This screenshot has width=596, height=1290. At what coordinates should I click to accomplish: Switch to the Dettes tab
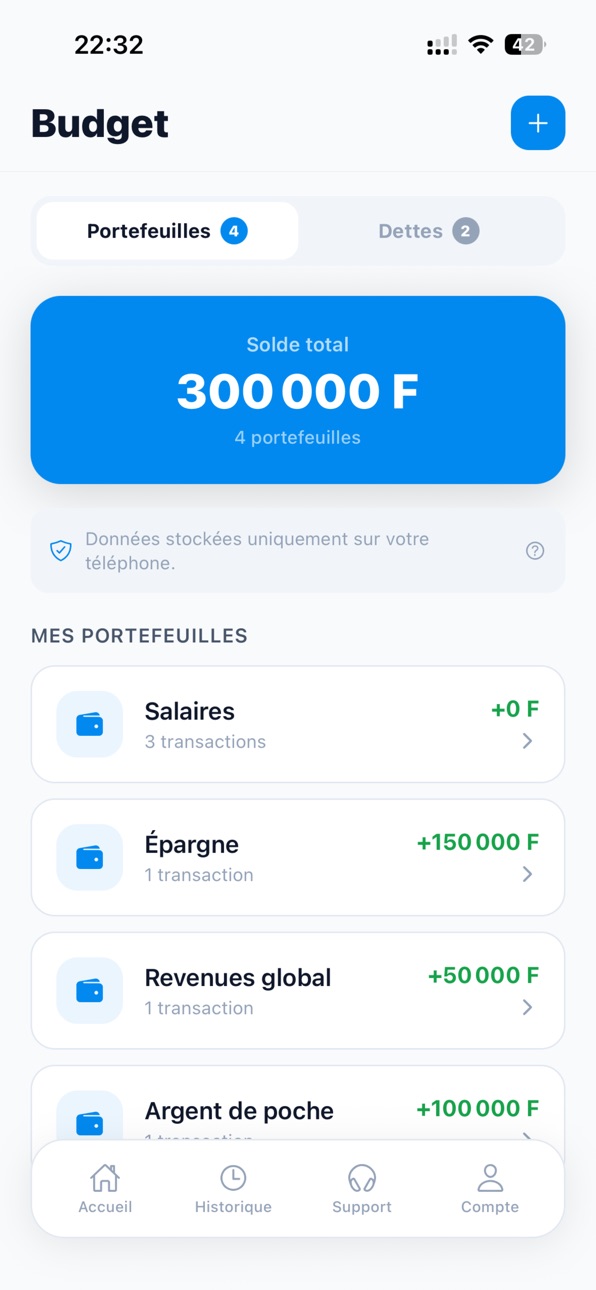[x=429, y=231]
